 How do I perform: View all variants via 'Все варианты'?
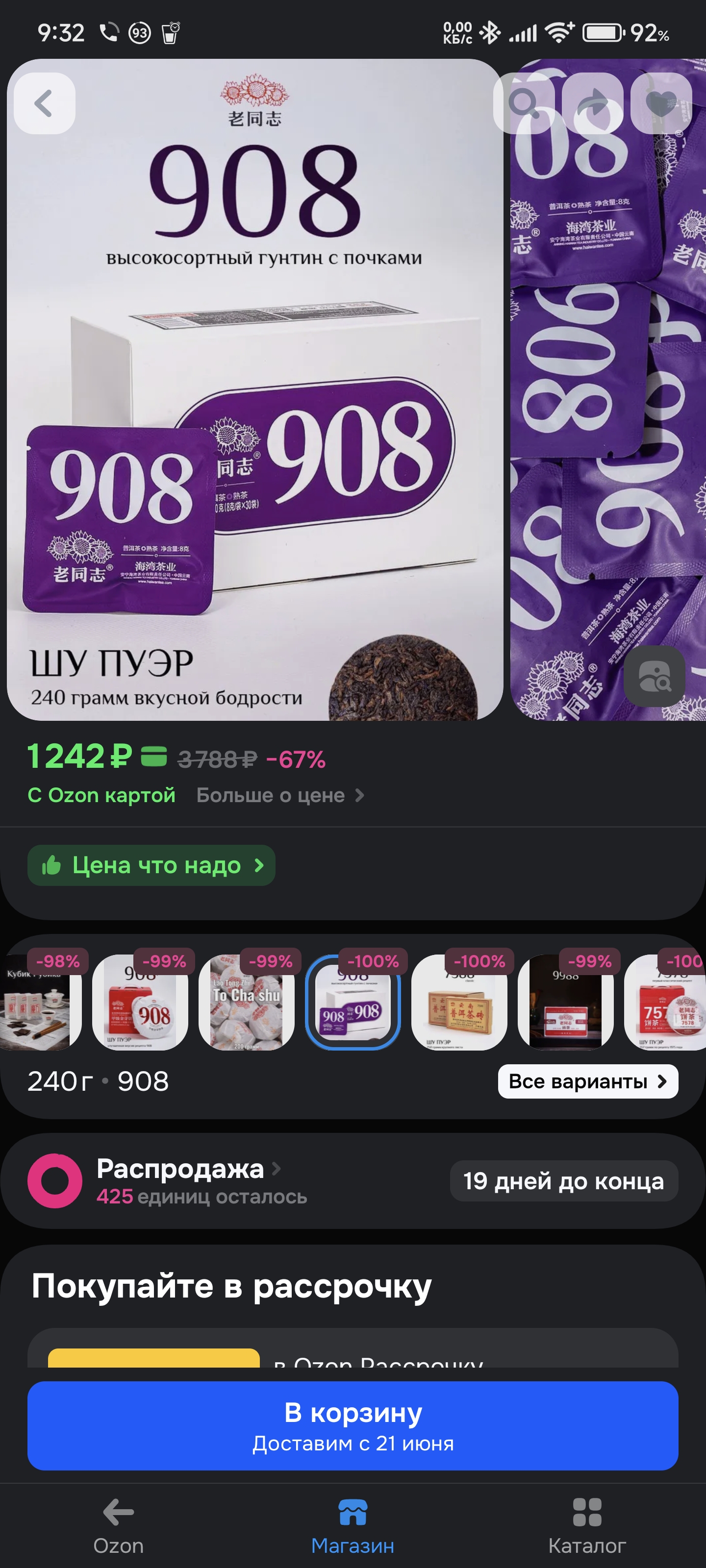587,1081
